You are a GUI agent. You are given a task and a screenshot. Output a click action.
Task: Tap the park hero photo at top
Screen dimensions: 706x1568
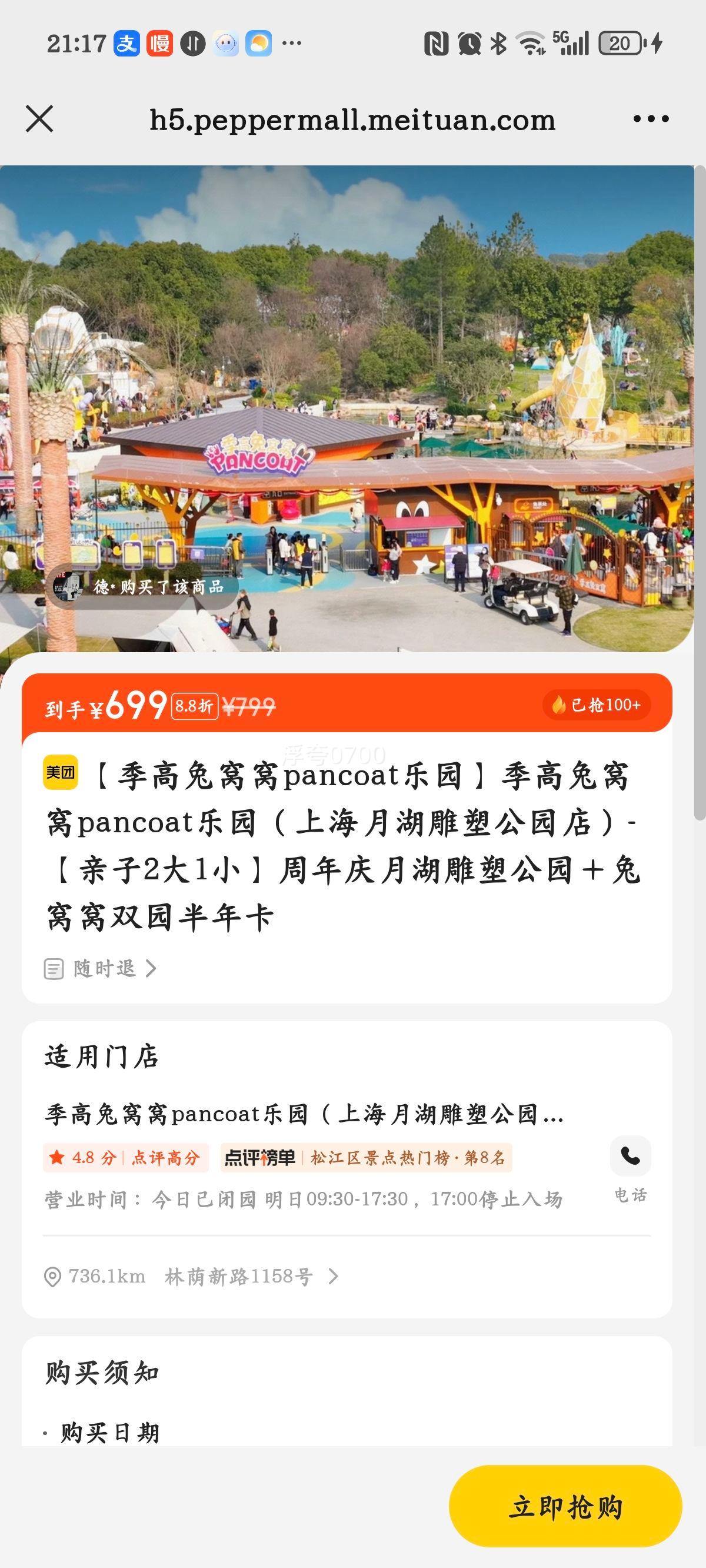(353, 396)
